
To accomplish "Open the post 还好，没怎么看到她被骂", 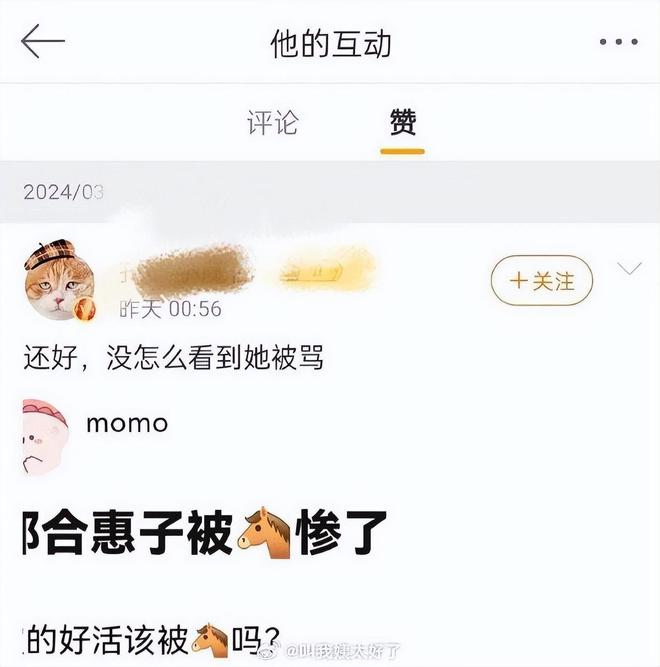I will point(173,358).
